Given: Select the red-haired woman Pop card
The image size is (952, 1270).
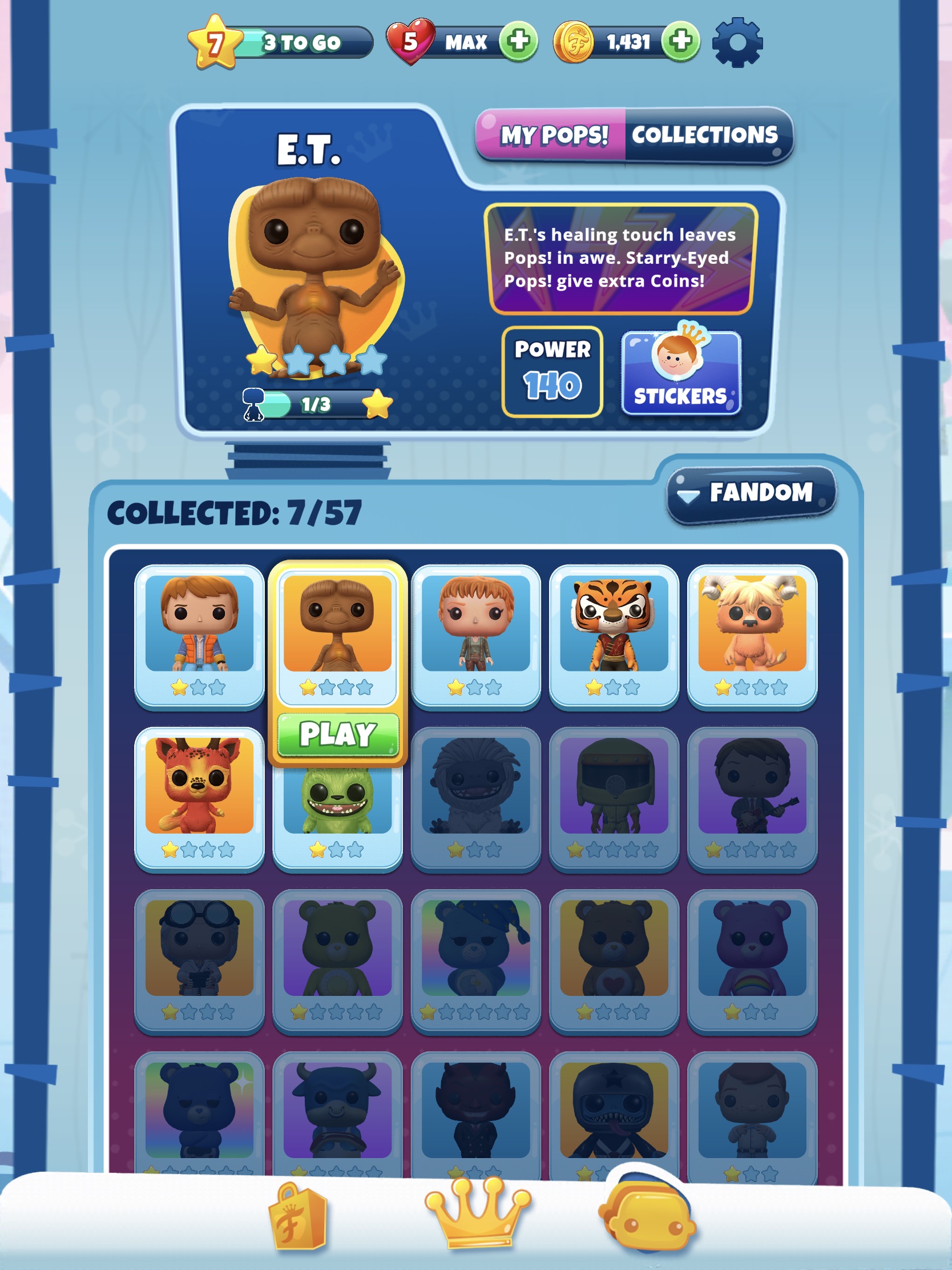Looking at the screenshot, I should (x=475, y=634).
